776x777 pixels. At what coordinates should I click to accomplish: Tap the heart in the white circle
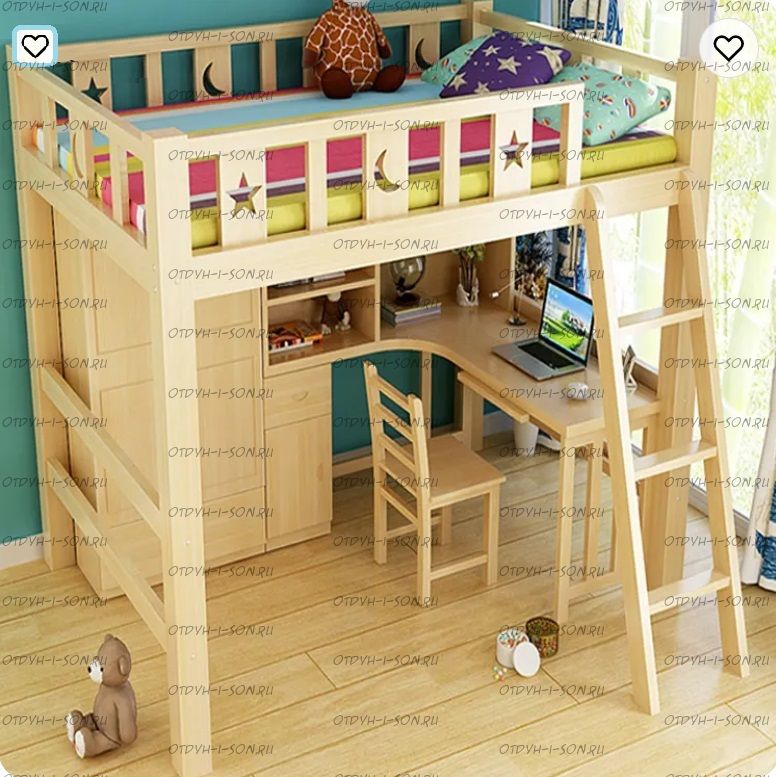click(728, 47)
